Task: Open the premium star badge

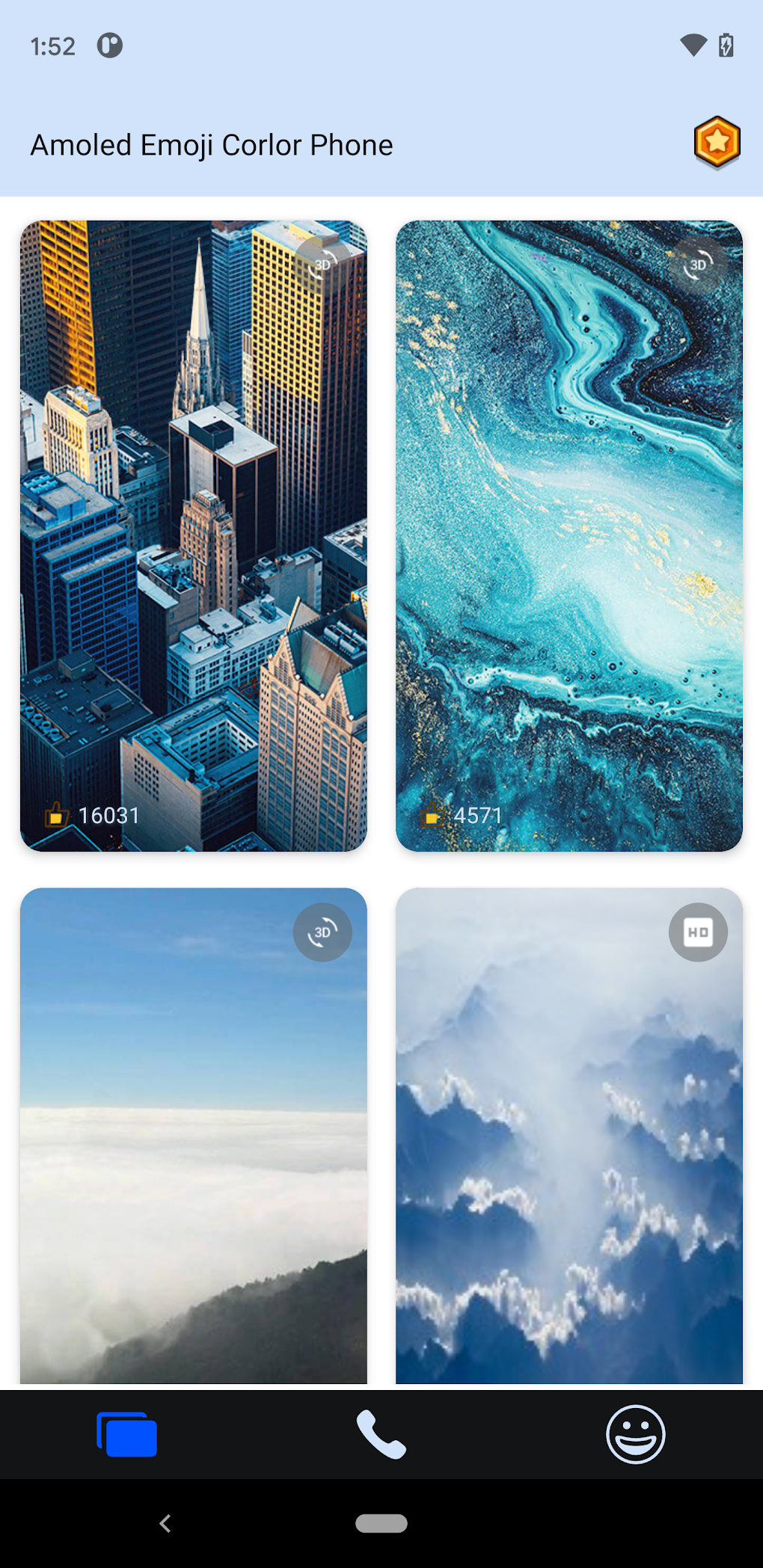Action: point(717,142)
